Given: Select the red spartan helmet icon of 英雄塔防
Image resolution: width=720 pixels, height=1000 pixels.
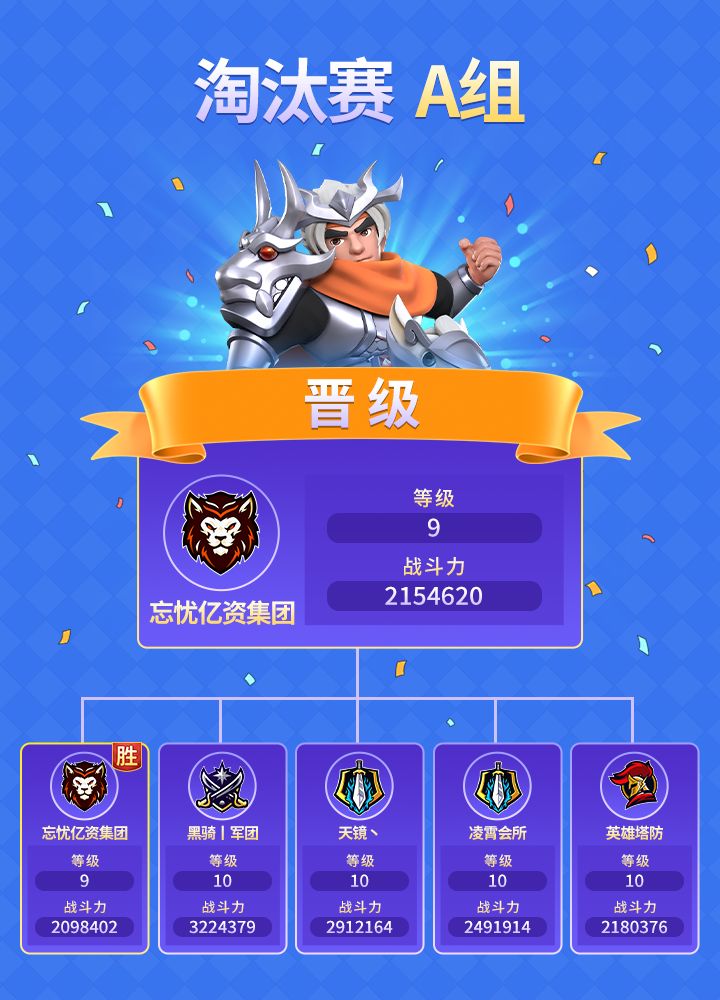Looking at the screenshot, I should click(x=634, y=785).
